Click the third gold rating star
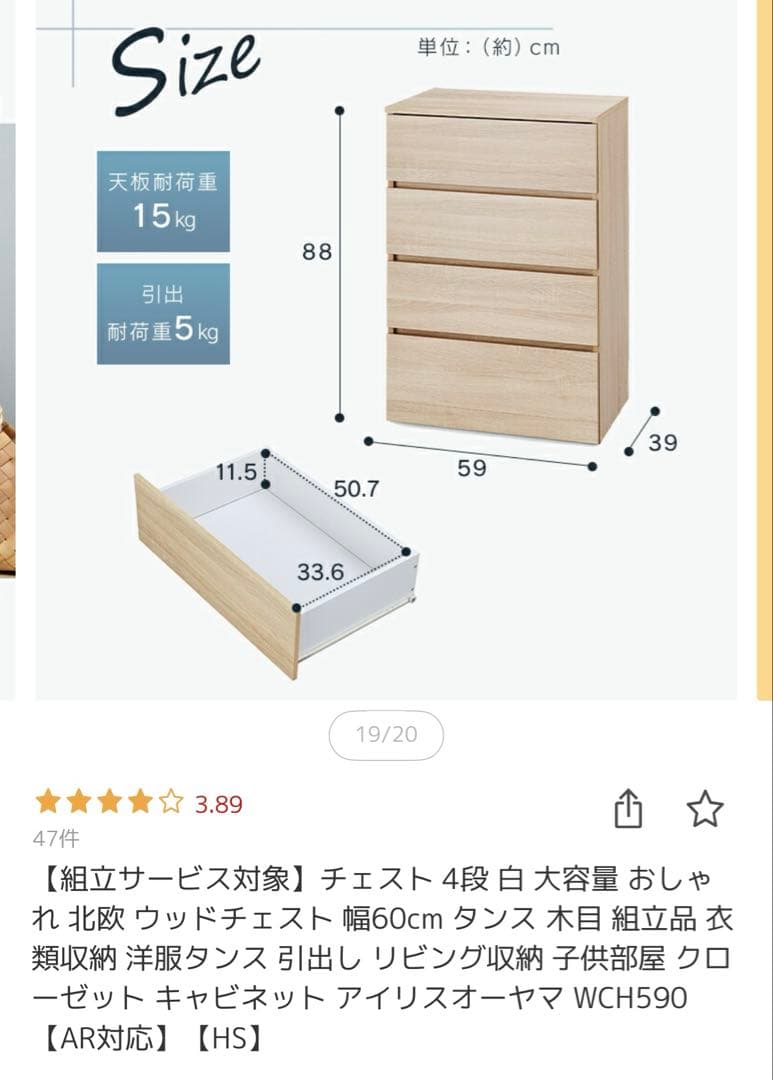Screen dimensions: 773x1080 [x=112, y=798]
